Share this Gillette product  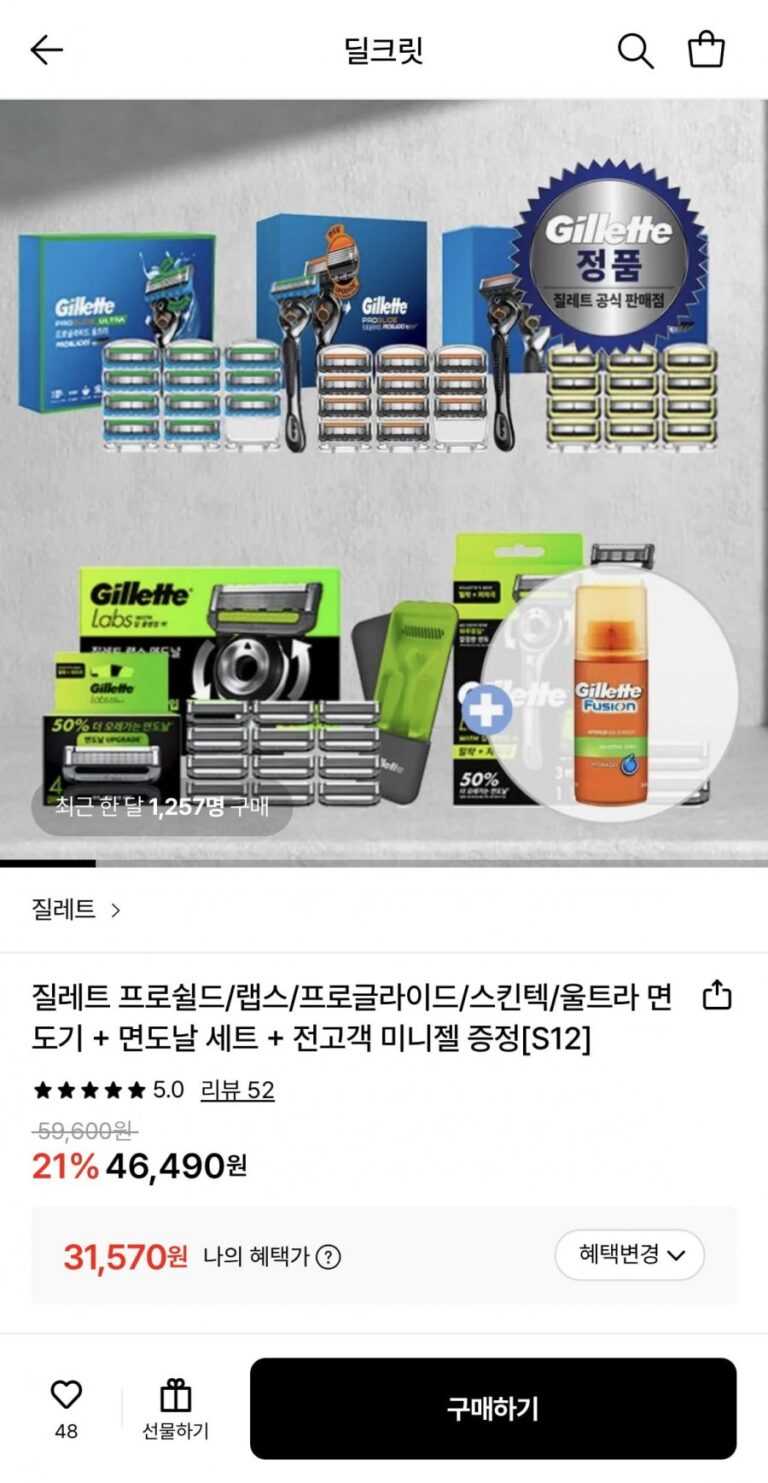pos(717,996)
